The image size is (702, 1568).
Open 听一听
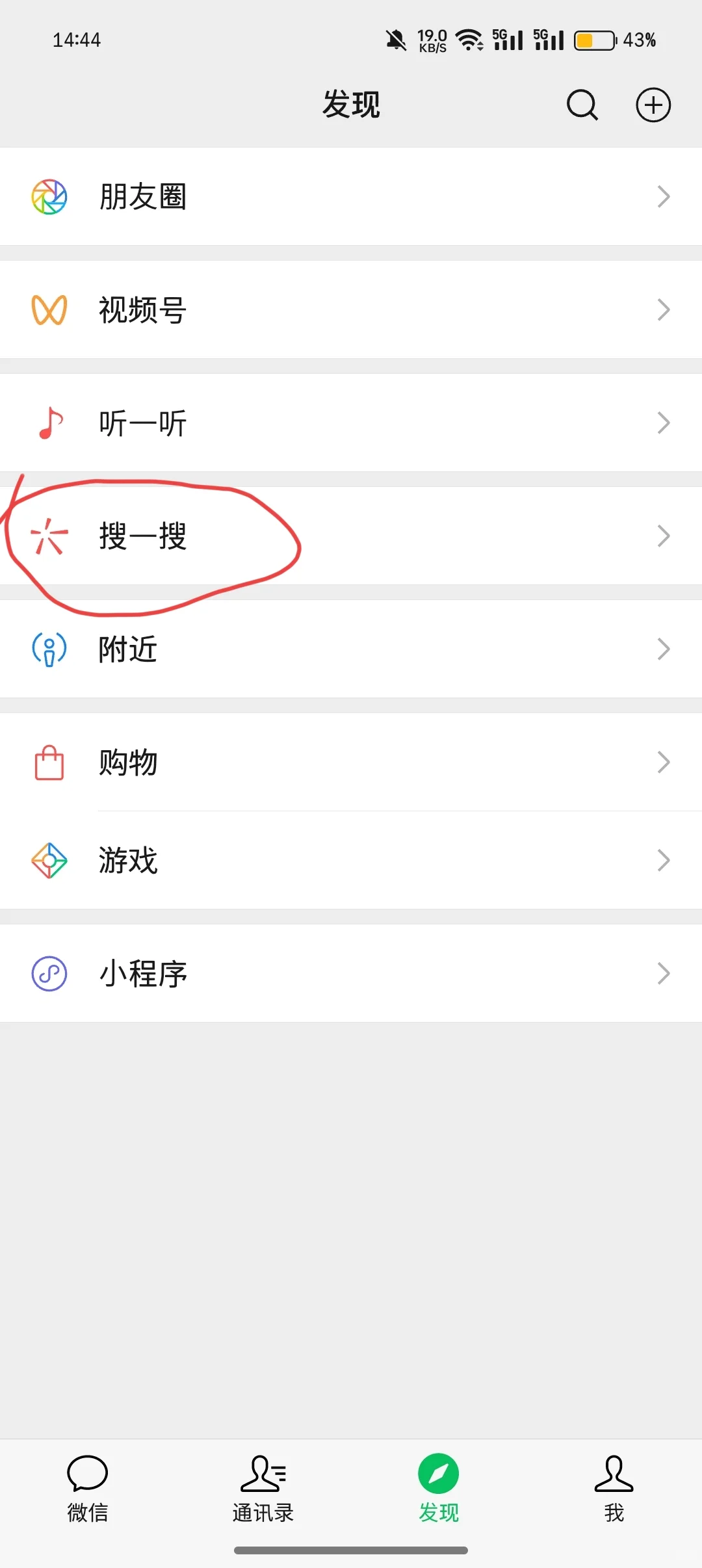tap(351, 423)
